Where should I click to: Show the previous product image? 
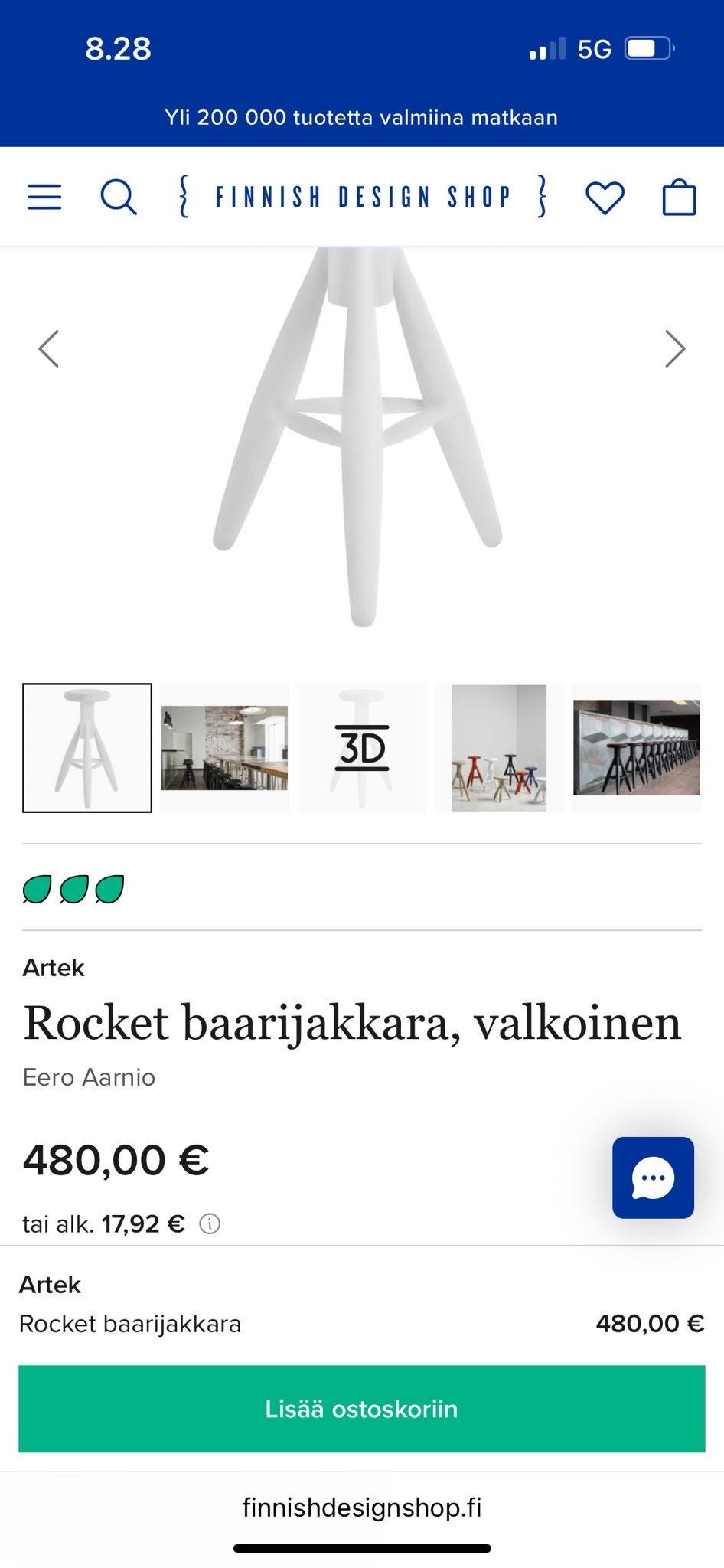(49, 349)
